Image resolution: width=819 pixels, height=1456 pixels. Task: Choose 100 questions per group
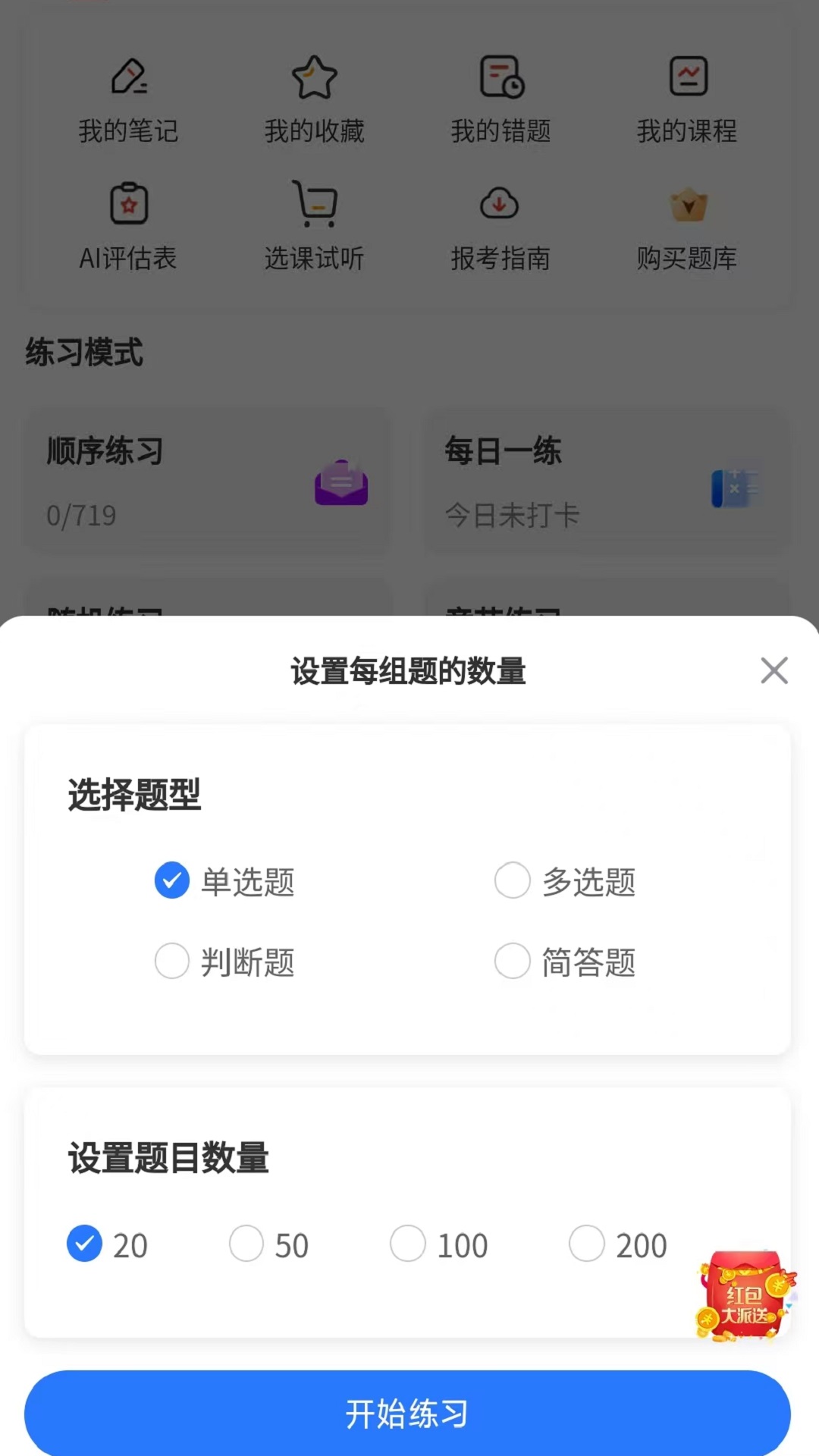[x=408, y=1244]
